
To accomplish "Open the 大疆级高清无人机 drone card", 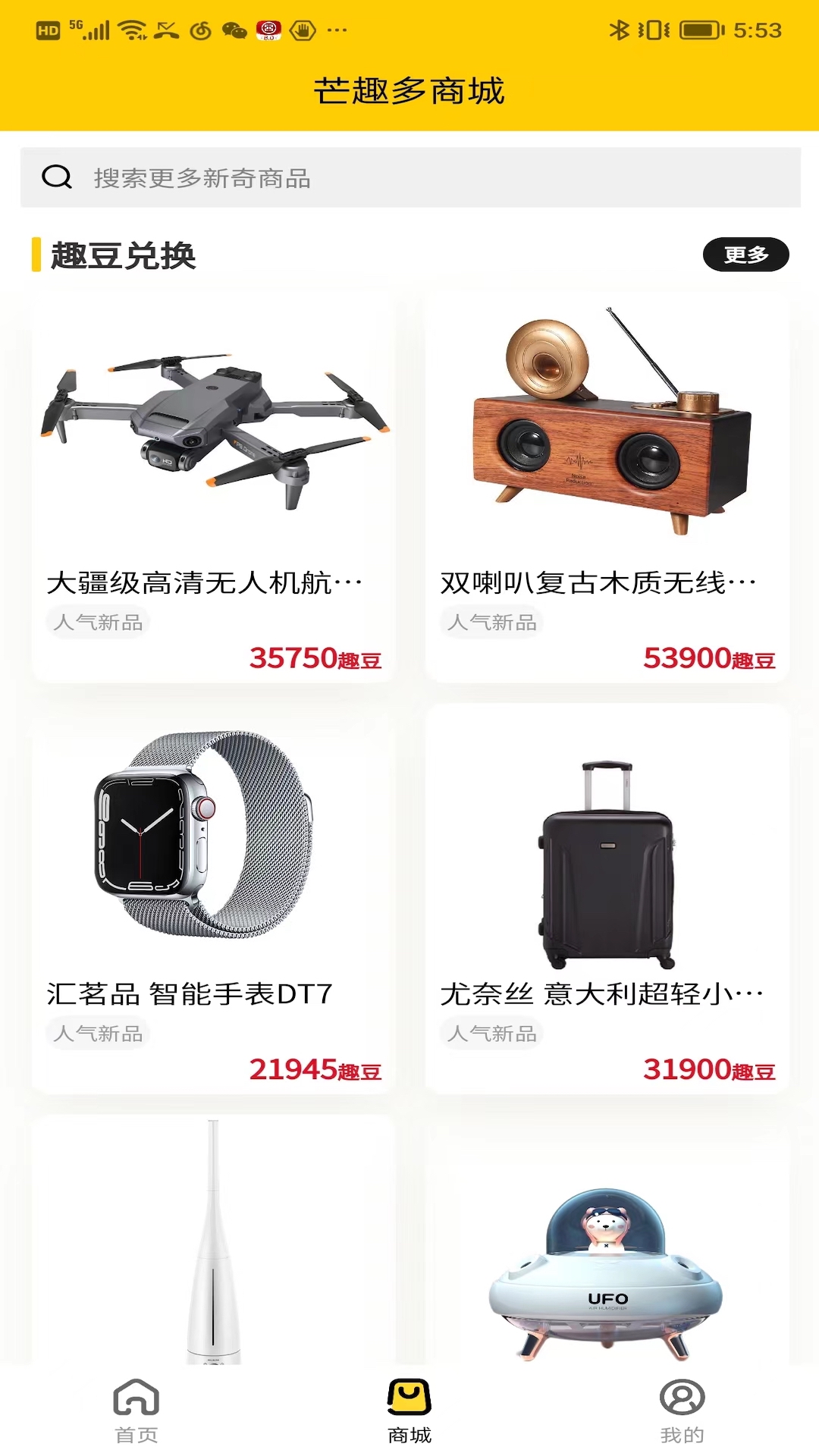I will (213, 485).
